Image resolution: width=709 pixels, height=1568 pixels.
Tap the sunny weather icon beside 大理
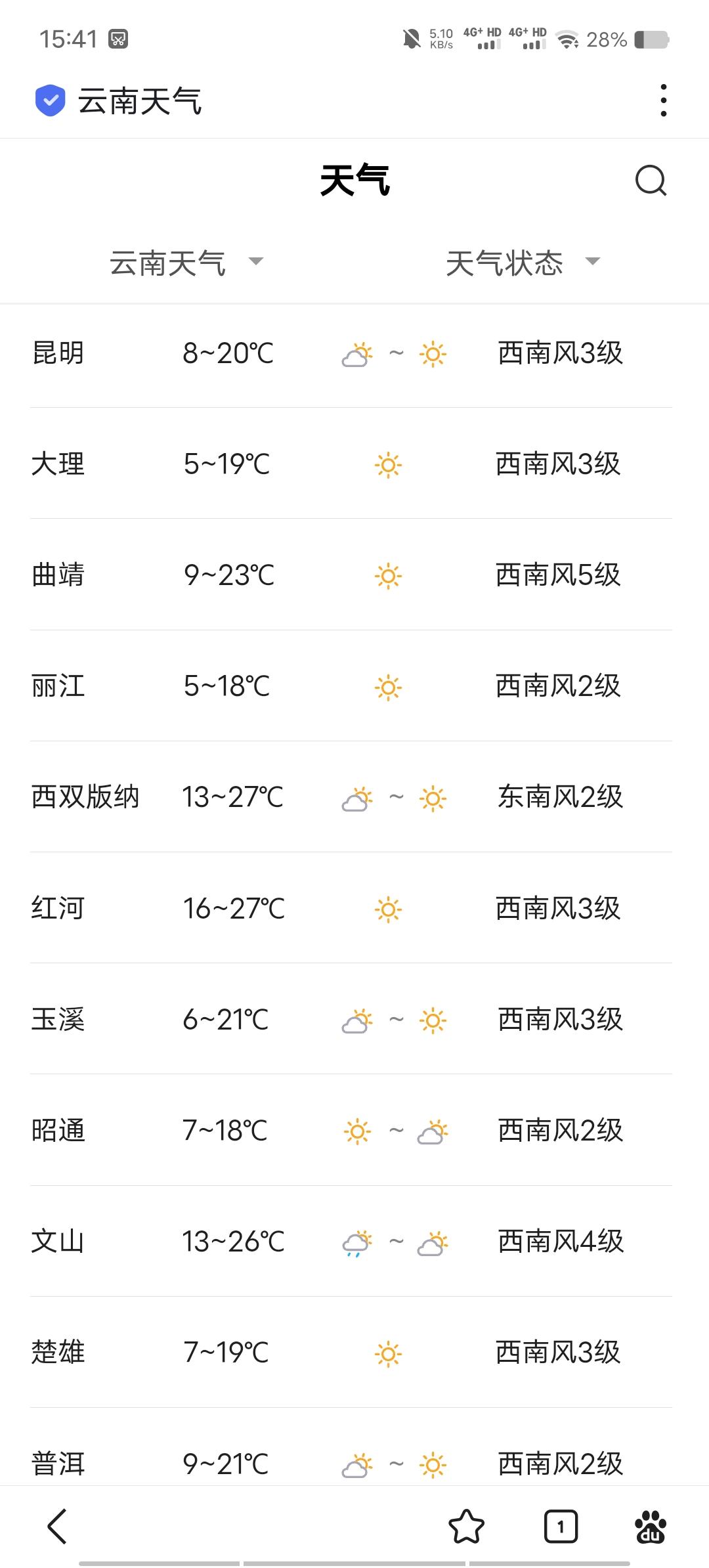point(389,464)
